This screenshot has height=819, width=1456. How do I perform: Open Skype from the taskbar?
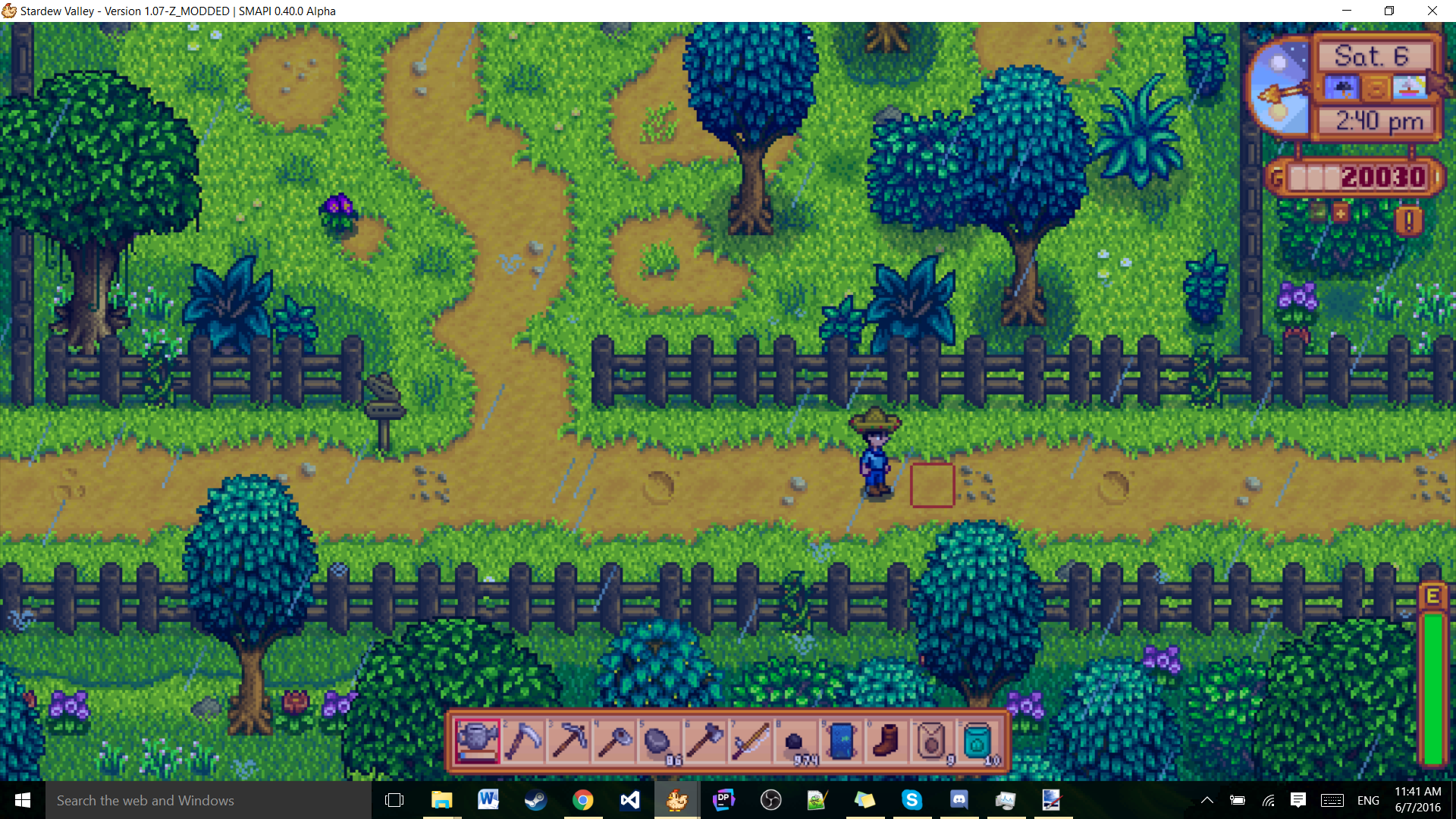(912, 800)
